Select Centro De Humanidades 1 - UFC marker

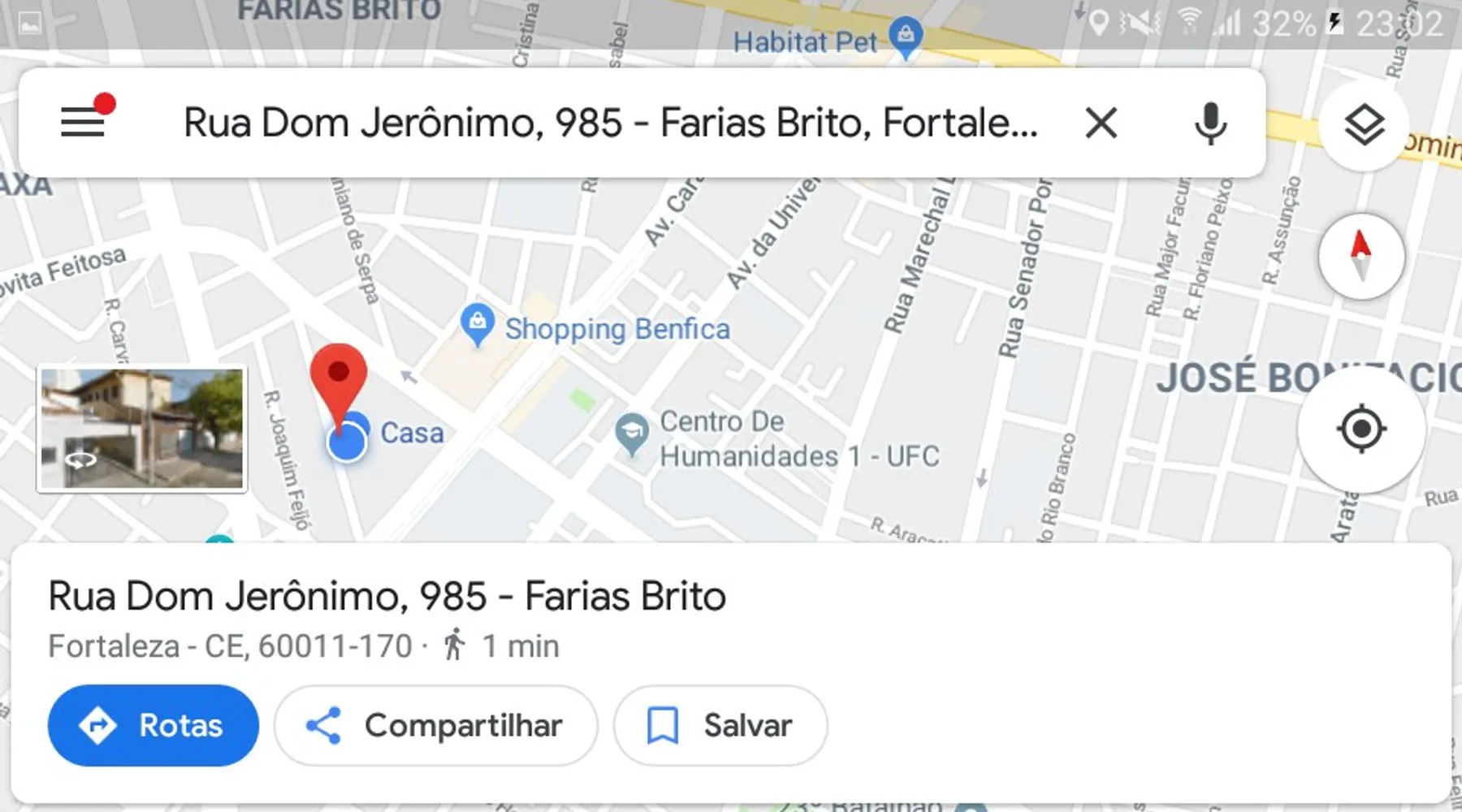632,434
